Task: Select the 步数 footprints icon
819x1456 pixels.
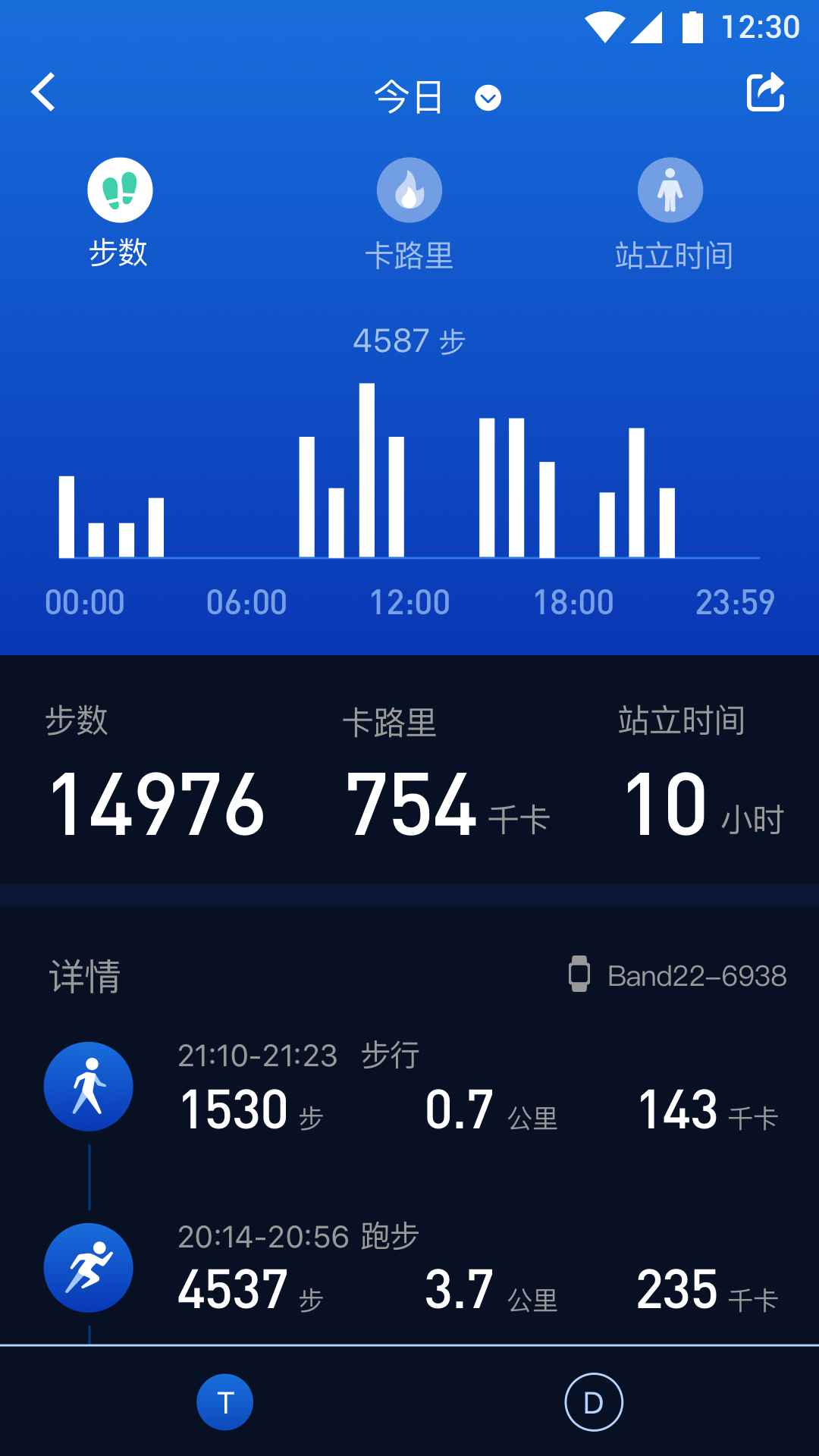Action: pos(121,190)
